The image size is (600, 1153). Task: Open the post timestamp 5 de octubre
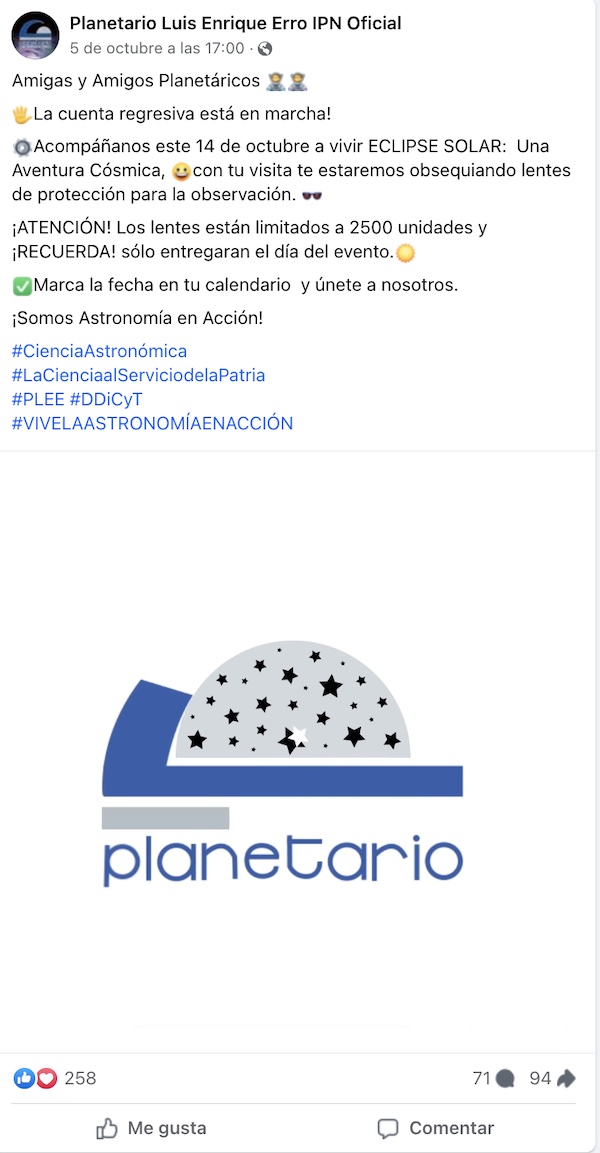157,48
